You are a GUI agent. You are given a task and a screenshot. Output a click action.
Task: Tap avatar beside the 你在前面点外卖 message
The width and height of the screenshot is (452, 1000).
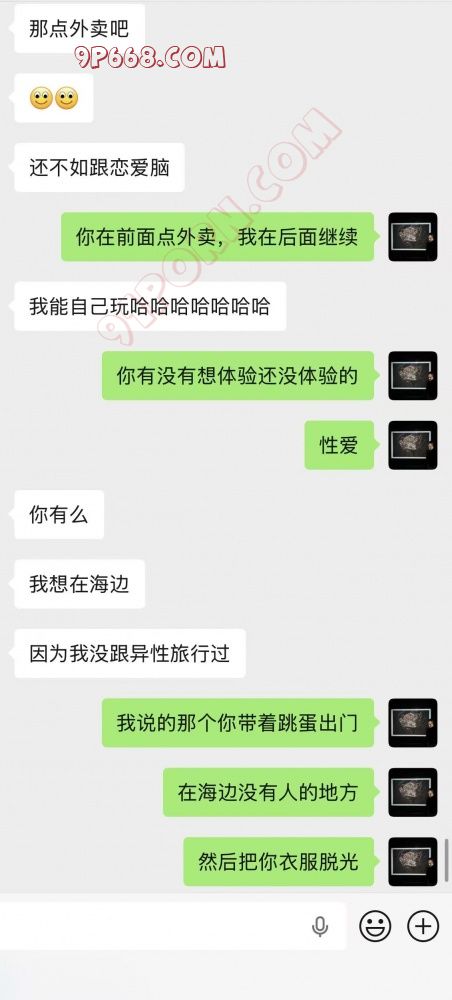413,237
